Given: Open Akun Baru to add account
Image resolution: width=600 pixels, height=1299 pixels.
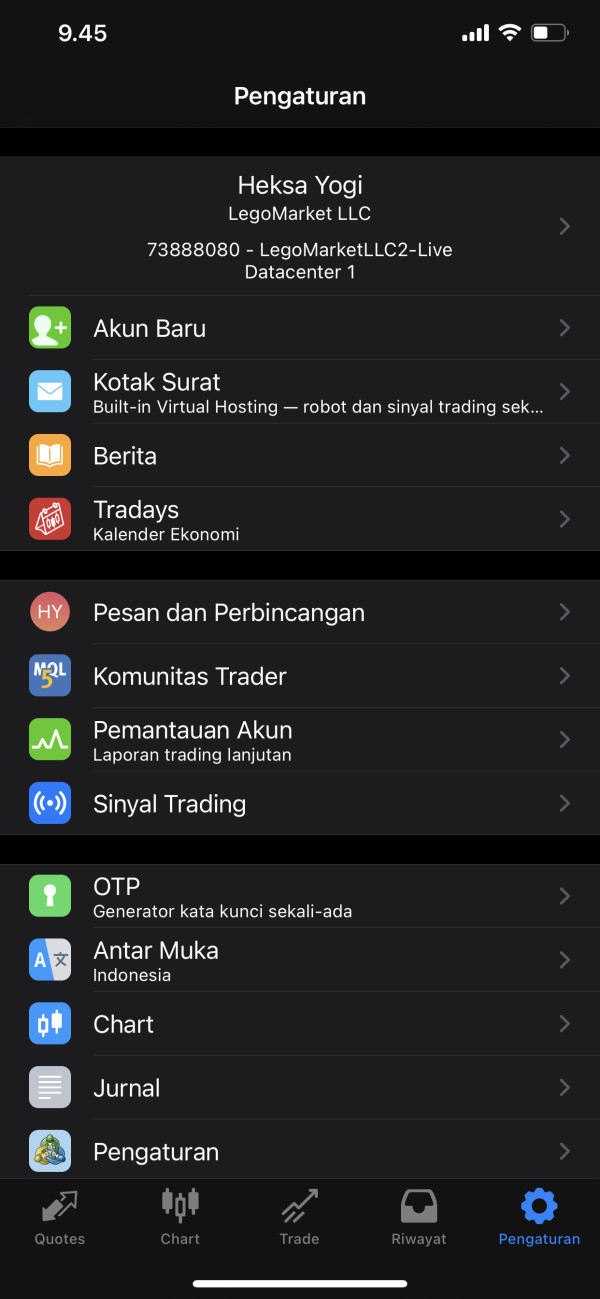Looking at the screenshot, I should (300, 328).
